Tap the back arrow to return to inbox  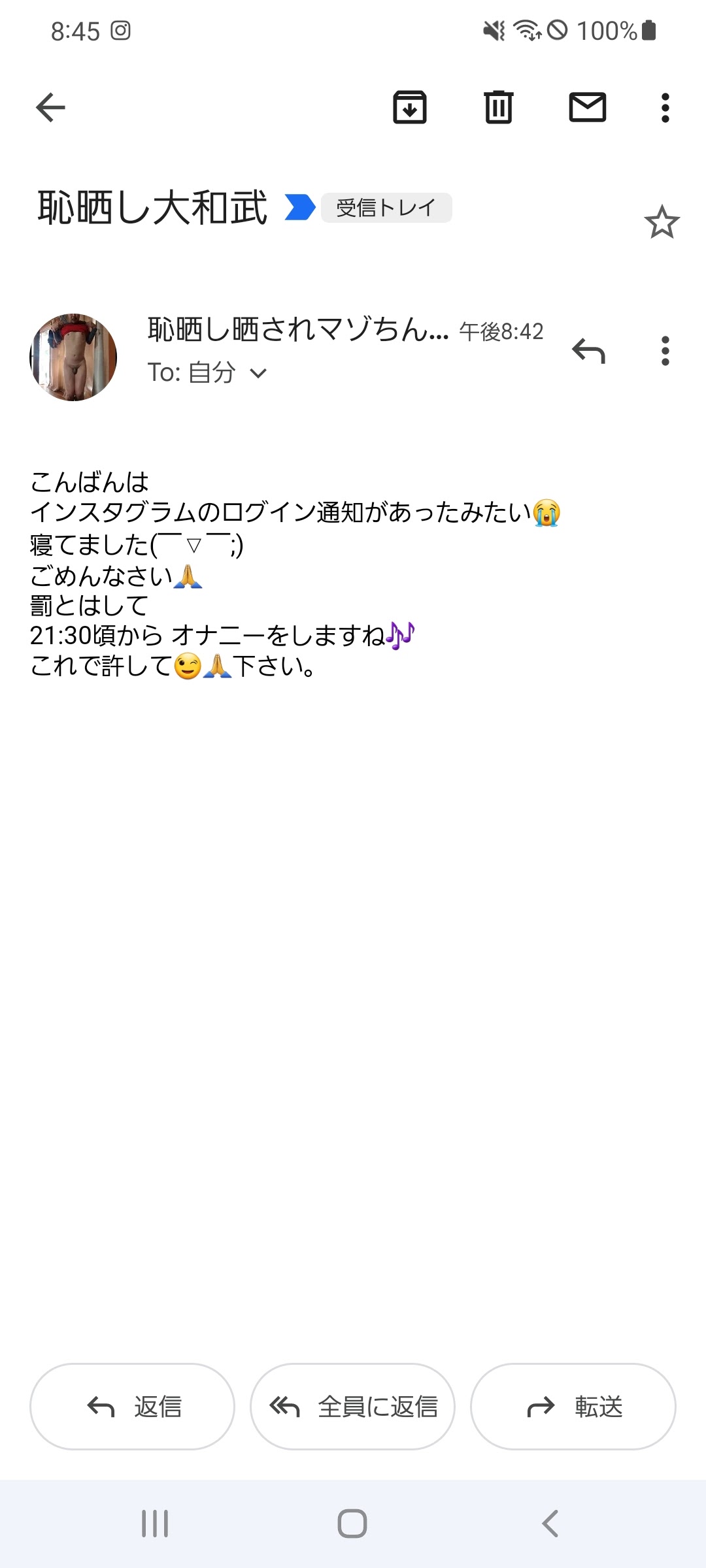pos(49,107)
